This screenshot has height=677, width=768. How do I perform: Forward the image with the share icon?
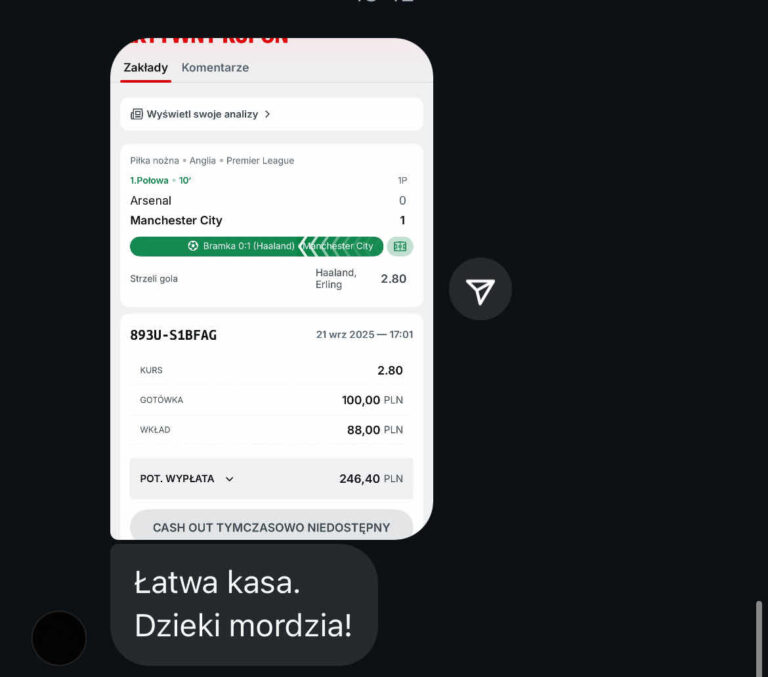pyautogui.click(x=480, y=290)
